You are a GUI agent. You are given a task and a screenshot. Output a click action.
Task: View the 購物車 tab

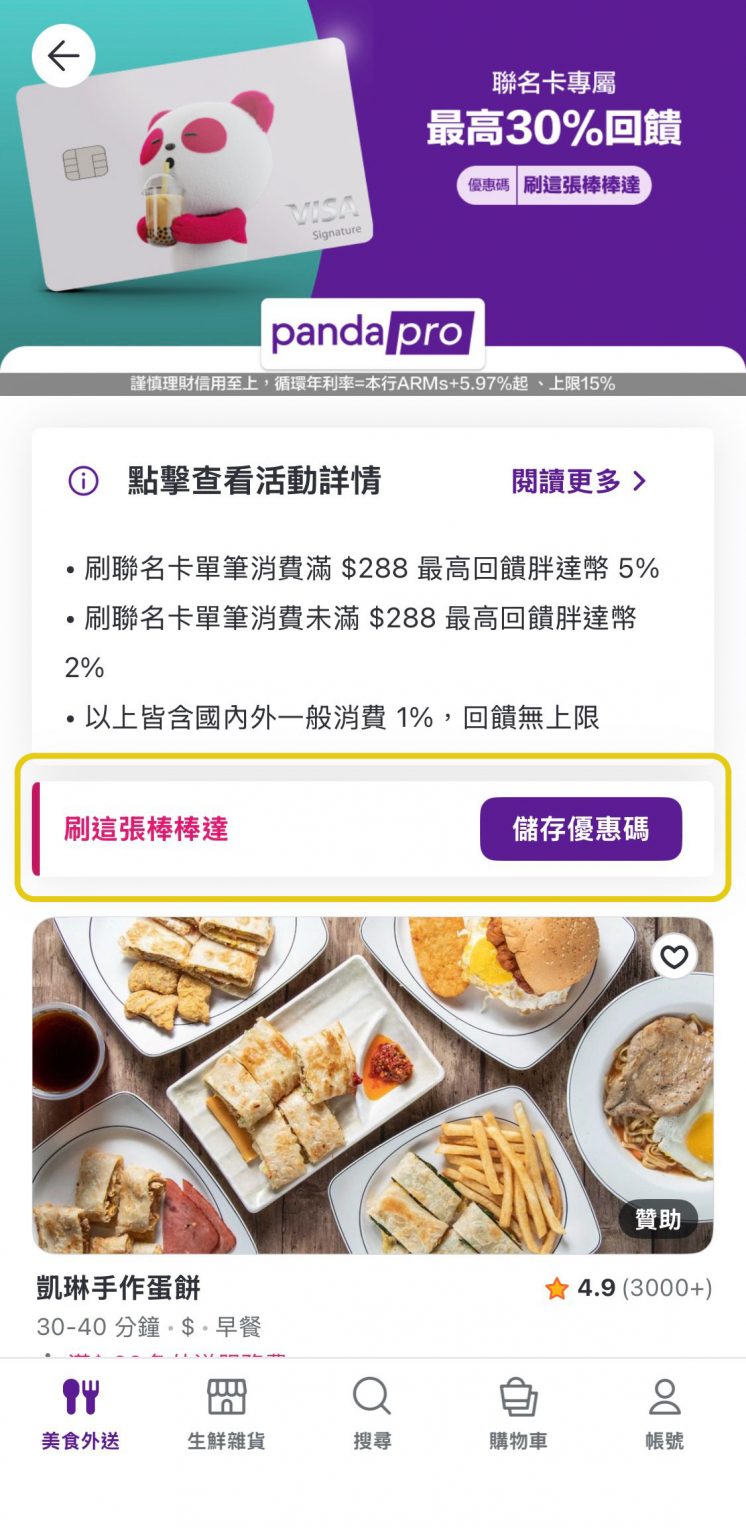(x=518, y=1414)
